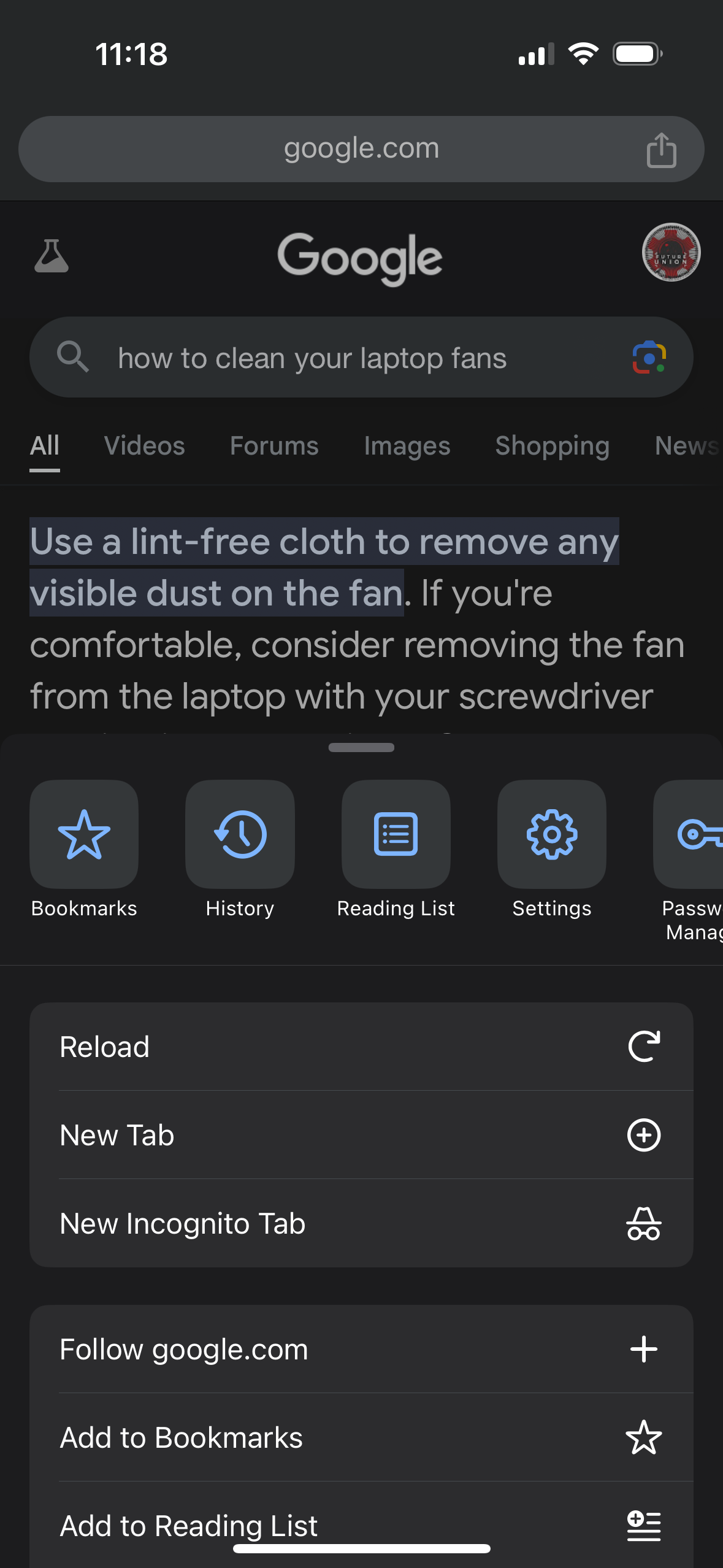723x1568 pixels.
Task: Reload the current page
Action: (361, 1047)
